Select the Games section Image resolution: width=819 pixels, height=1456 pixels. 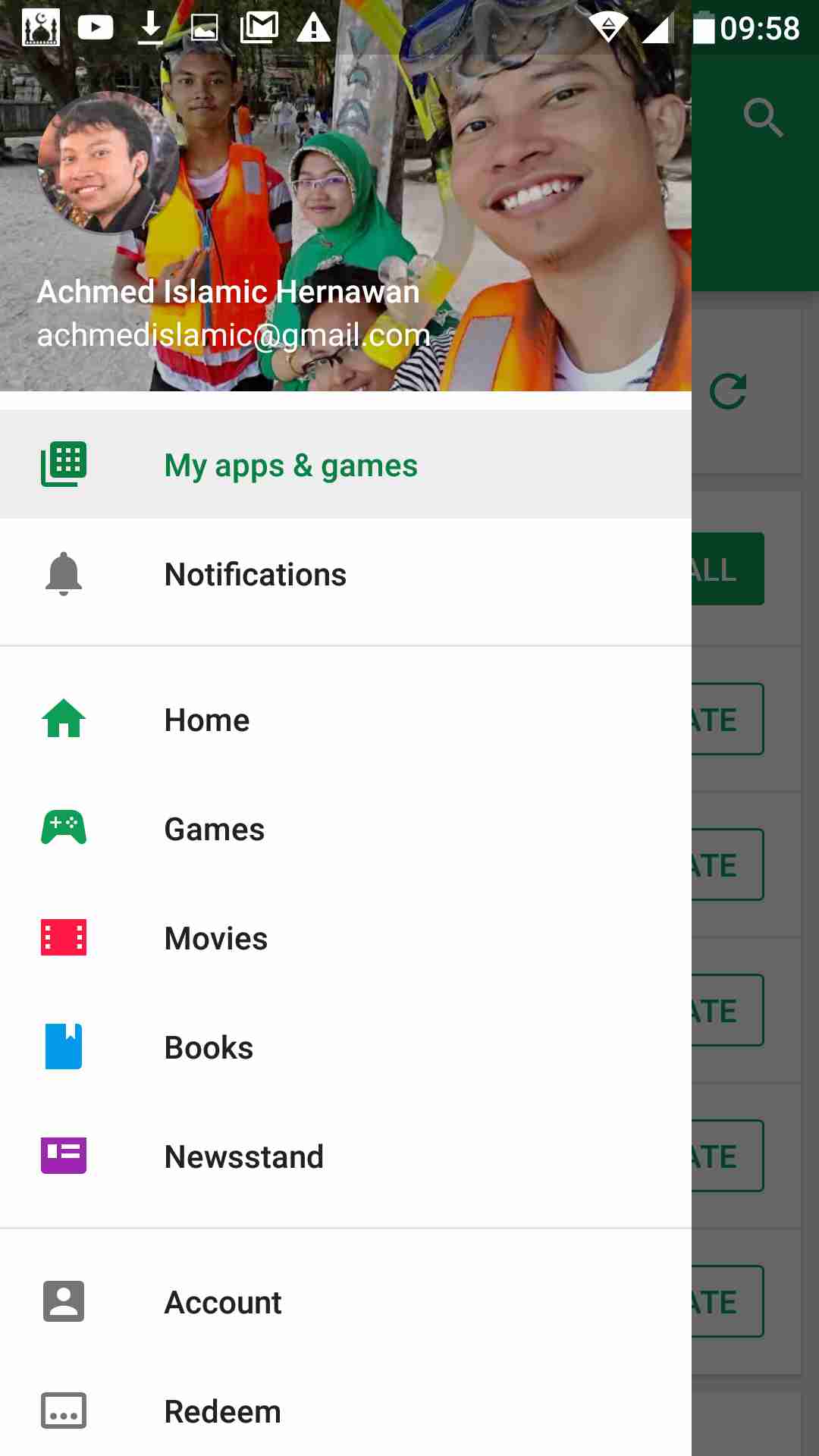tap(214, 829)
